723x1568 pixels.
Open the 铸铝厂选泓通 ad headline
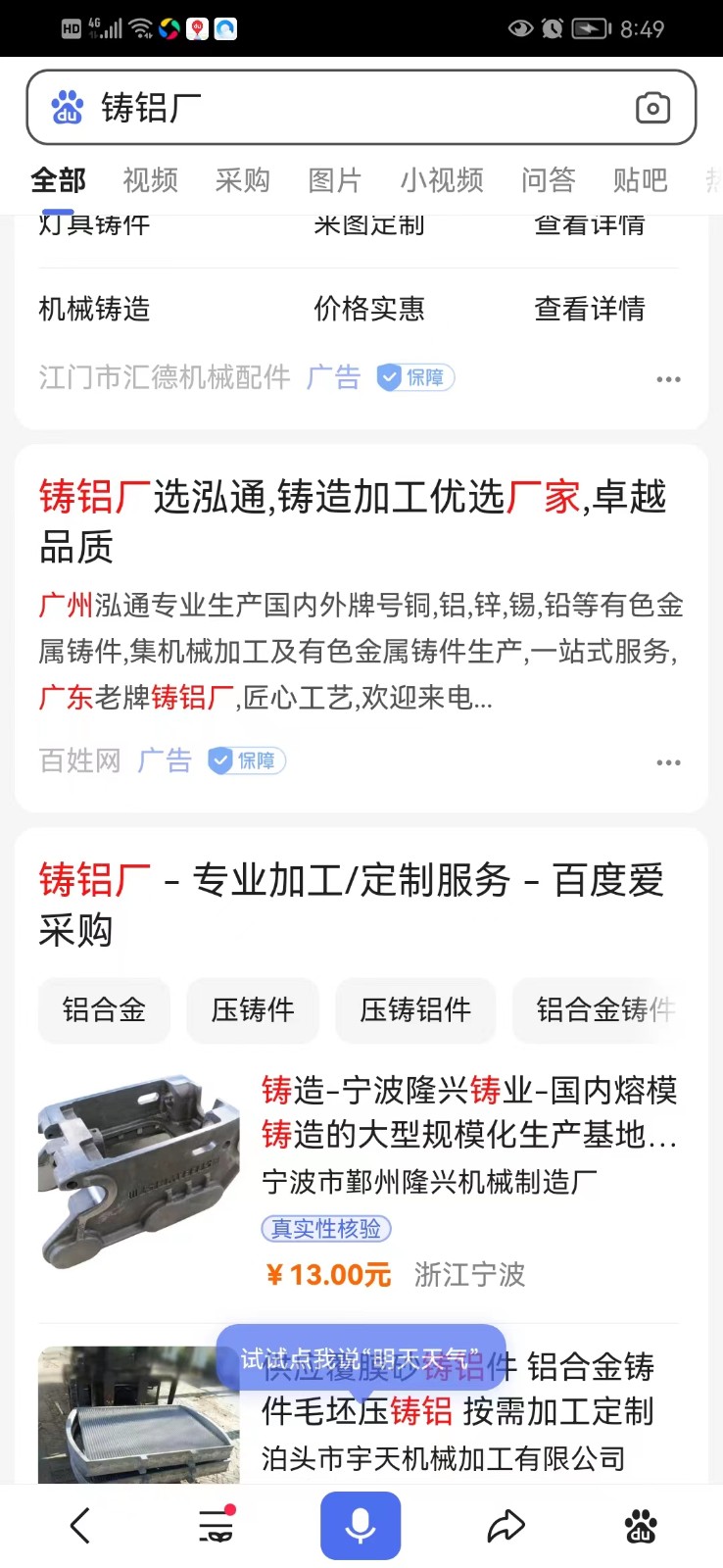click(x=352, y=520)
